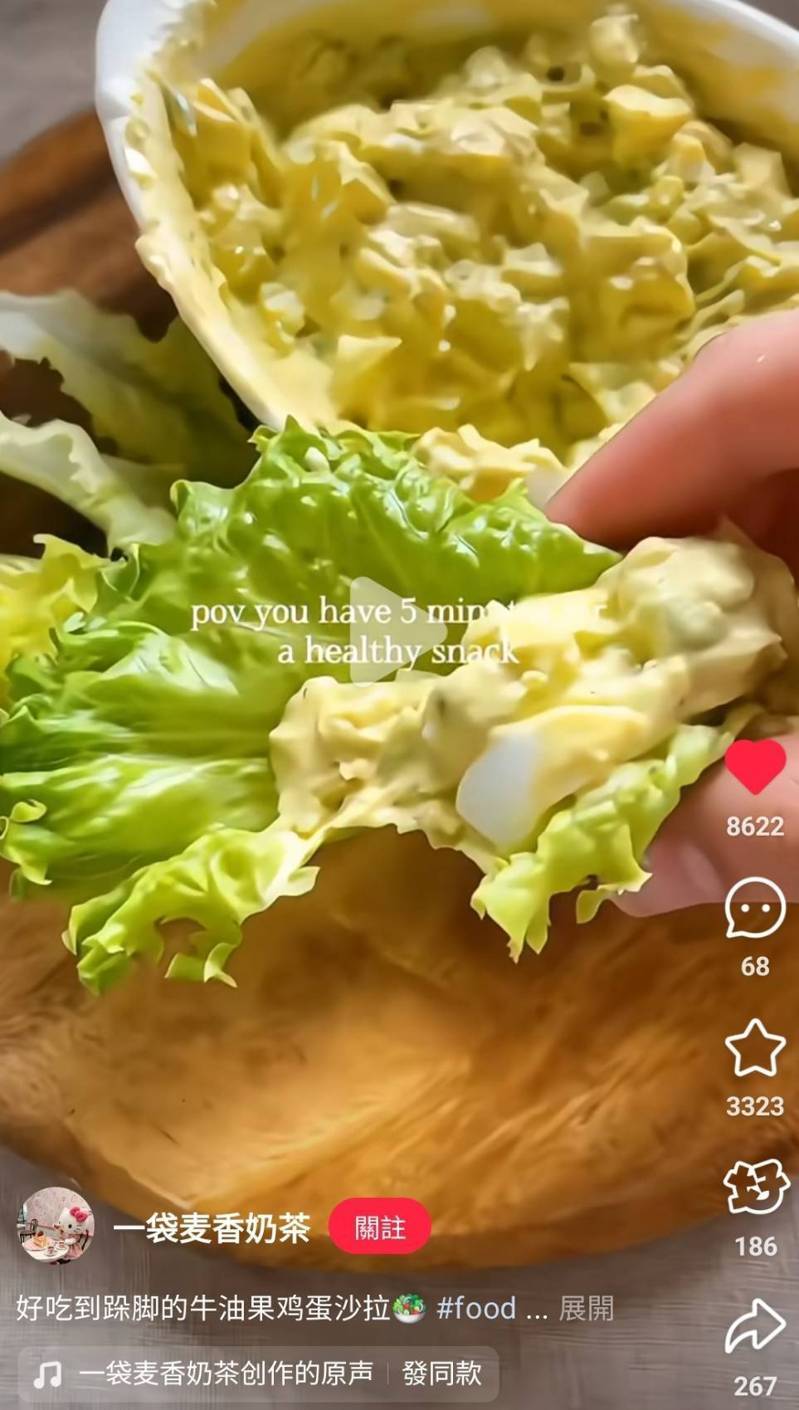
Task: Open the original sound by 一袋麦香奶茶
Action: (225, 1374)
